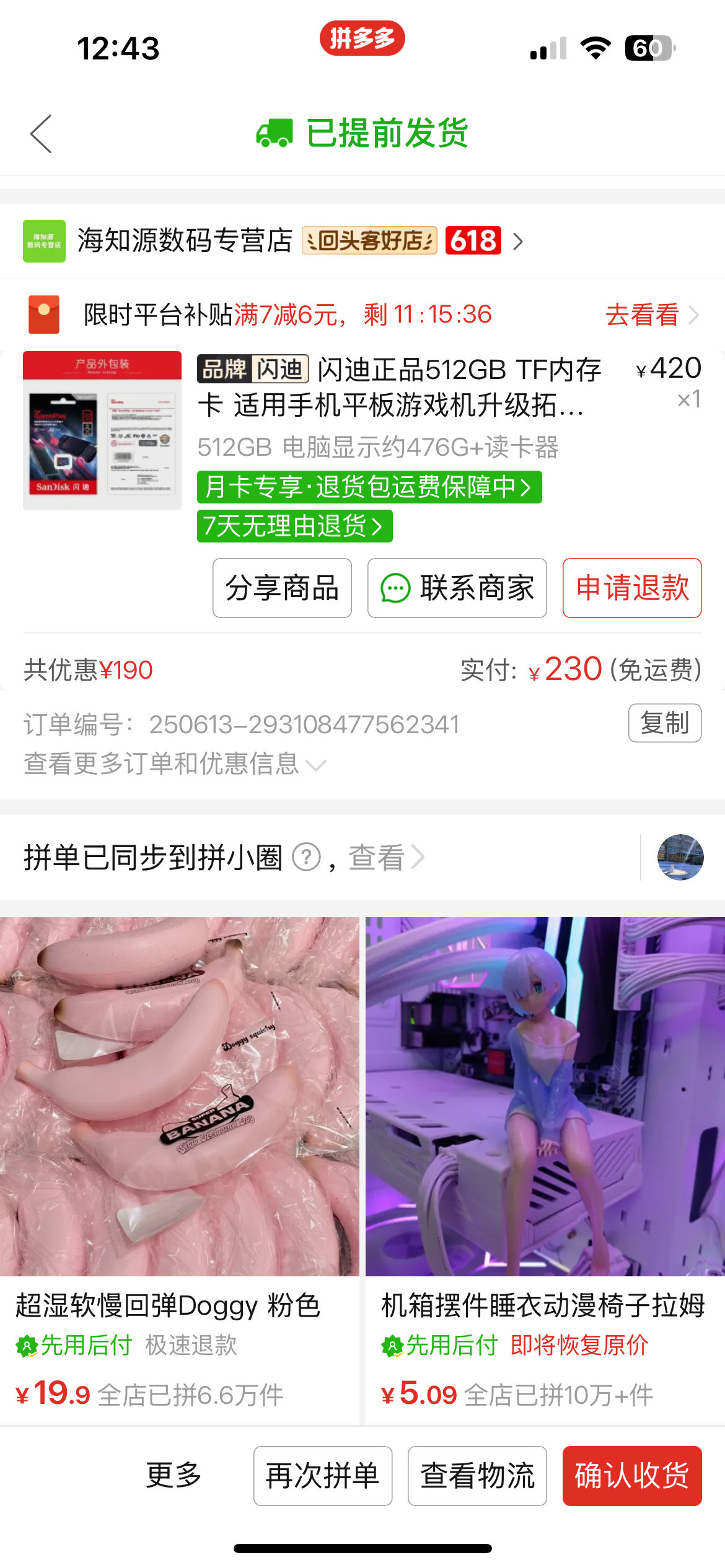
Task: Copy the order number with 复制
Action: click(x=664, y=723)
